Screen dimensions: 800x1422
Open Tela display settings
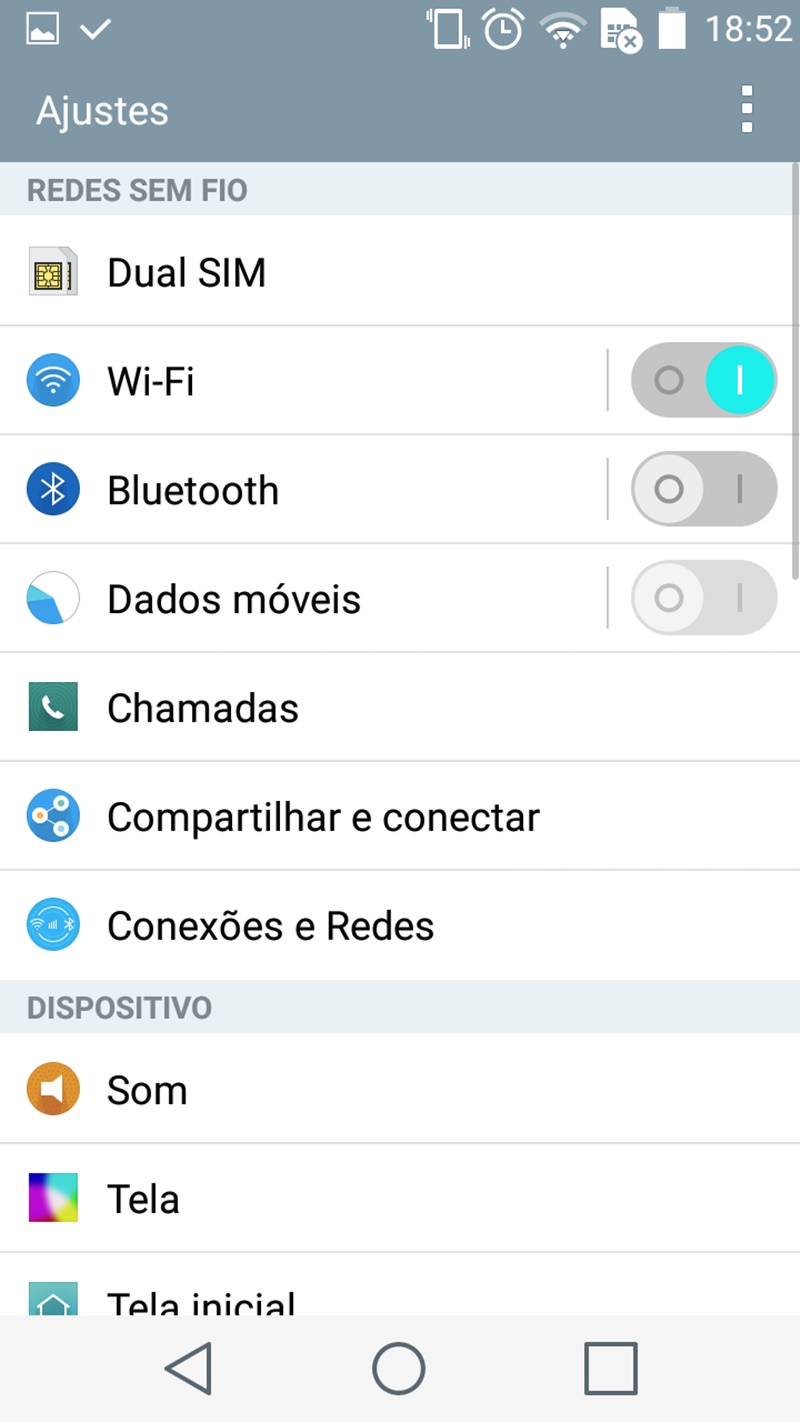coord(400,1198)
